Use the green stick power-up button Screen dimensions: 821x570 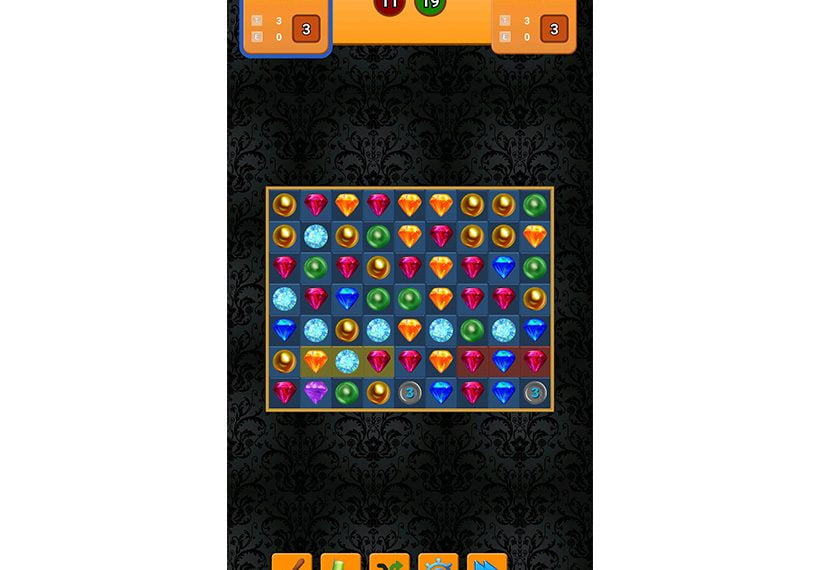click(x=340, y=563)
